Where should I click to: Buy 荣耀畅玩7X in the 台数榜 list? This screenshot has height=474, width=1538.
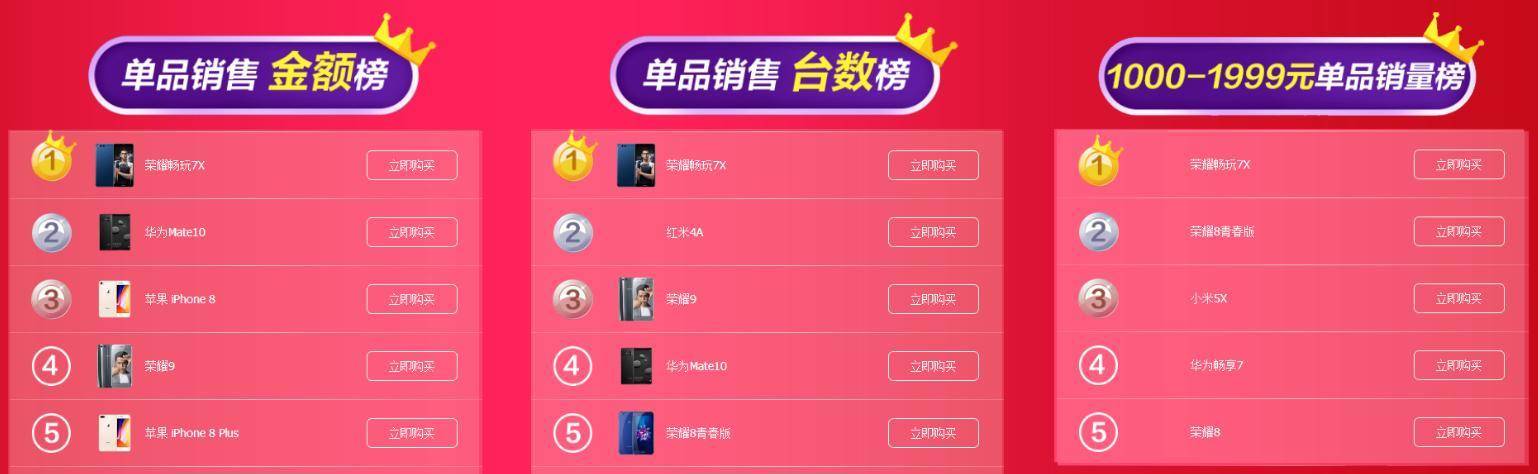click(933, 165)
